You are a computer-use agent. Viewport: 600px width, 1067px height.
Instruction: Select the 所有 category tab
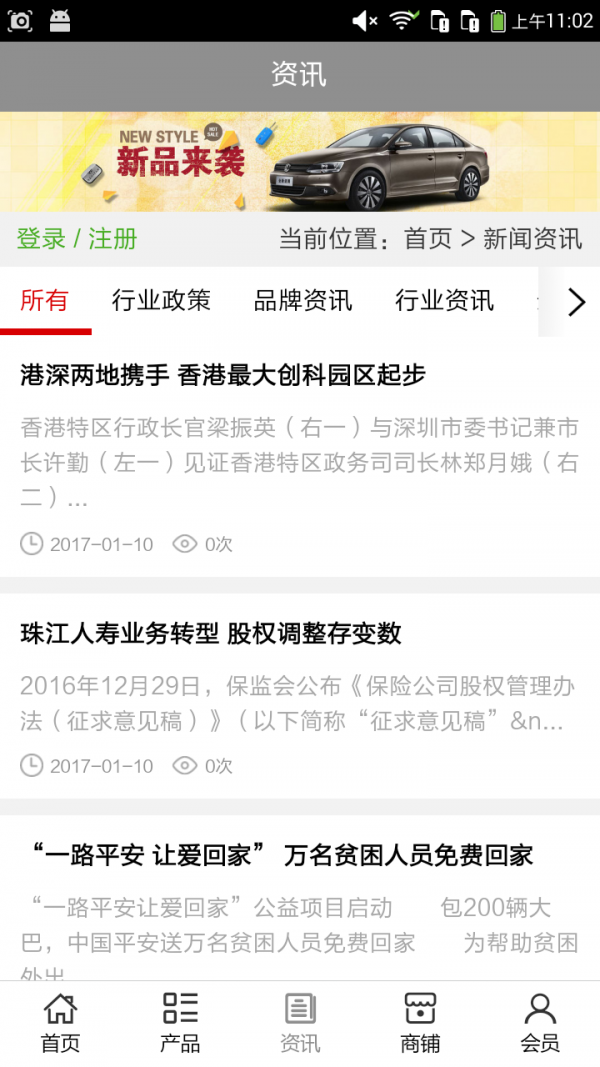coord(45,300)
